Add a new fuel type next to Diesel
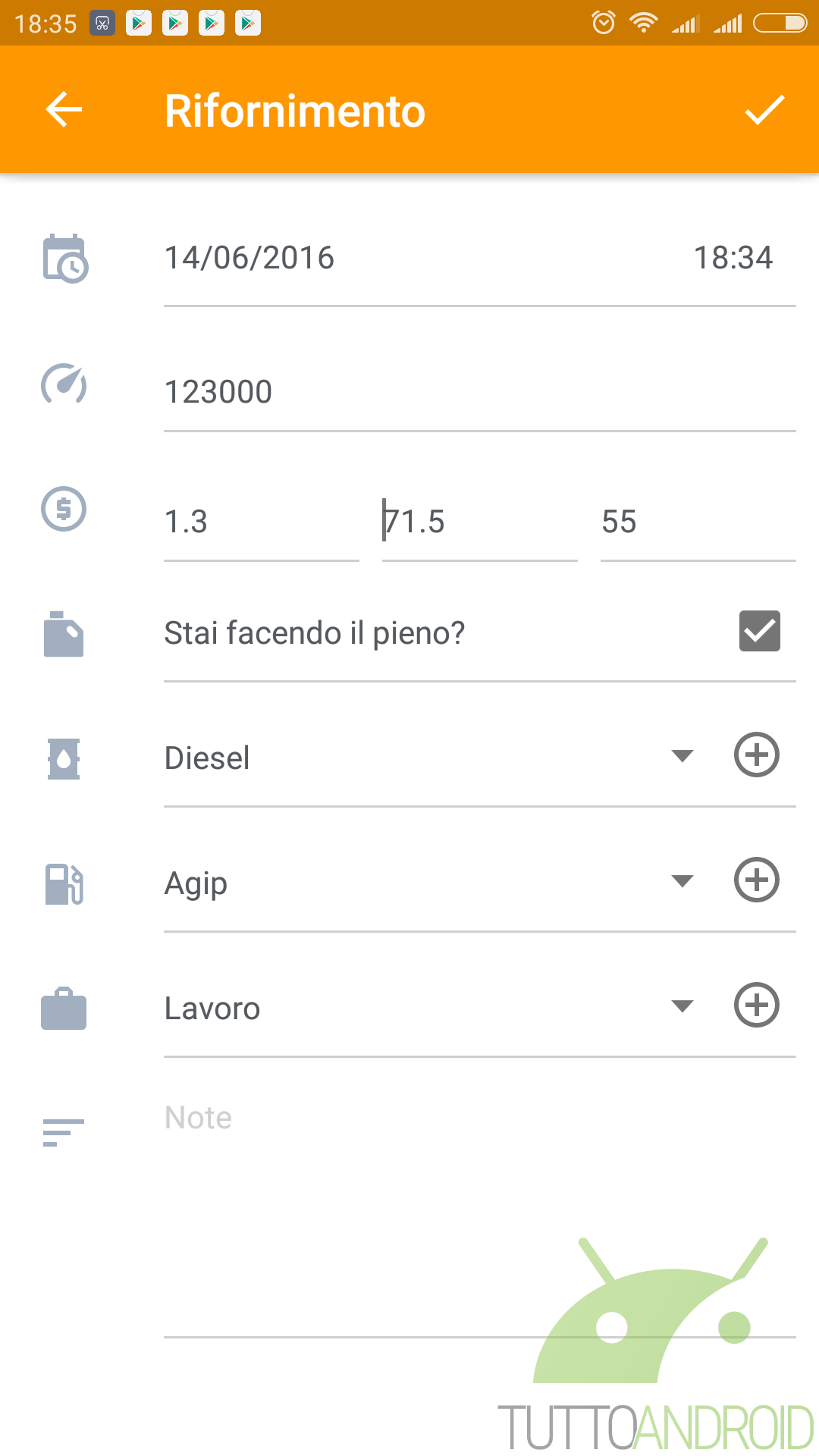The image size is (819, 1456). pyautogui.click(x=757, y=755)
